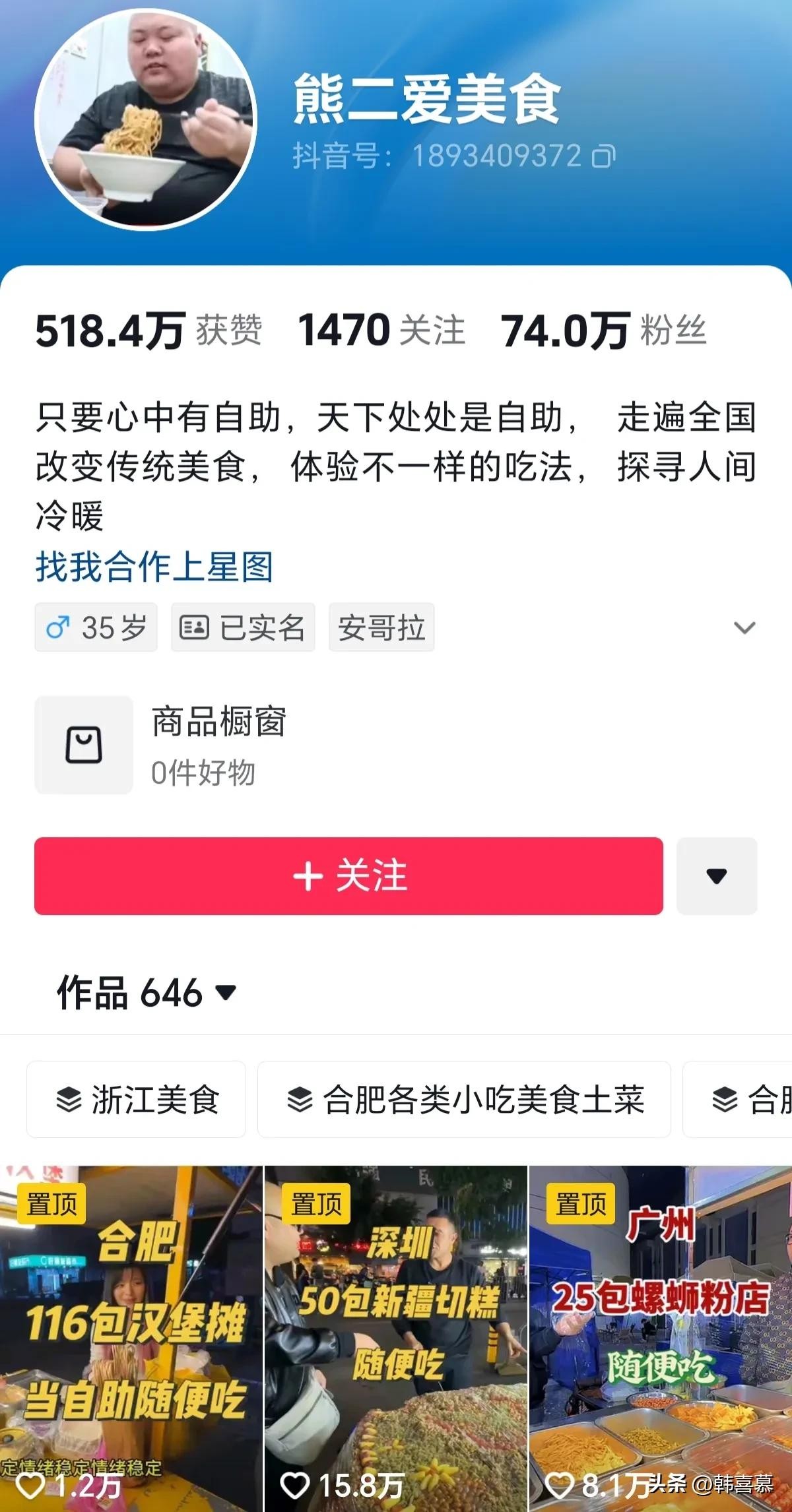The height and width of the screenshot is (1512, 792).
Task: Copy the Douyin ID number
Action: click(x=603, y=157)
